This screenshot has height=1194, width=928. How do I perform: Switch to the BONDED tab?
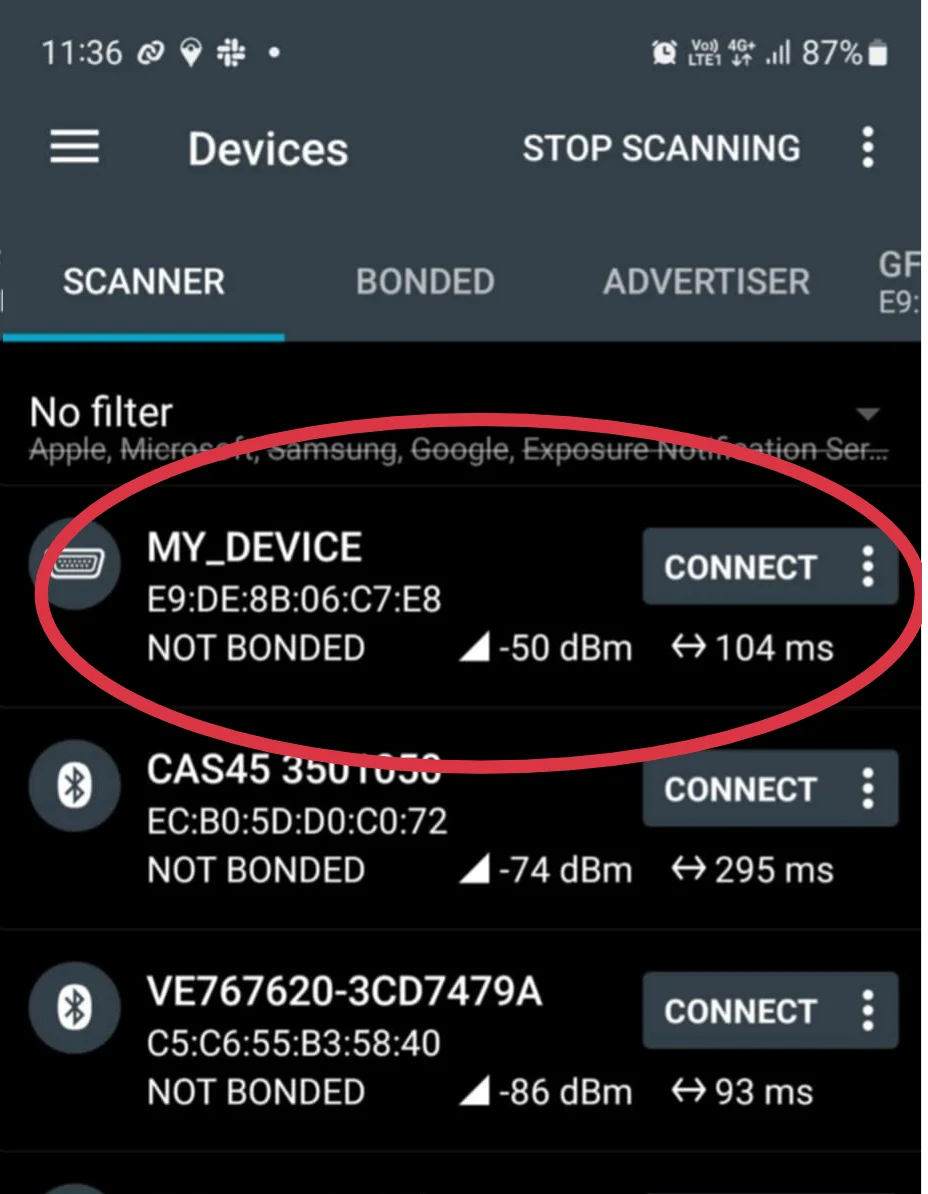pyautogui.click(x=425, y=282)
